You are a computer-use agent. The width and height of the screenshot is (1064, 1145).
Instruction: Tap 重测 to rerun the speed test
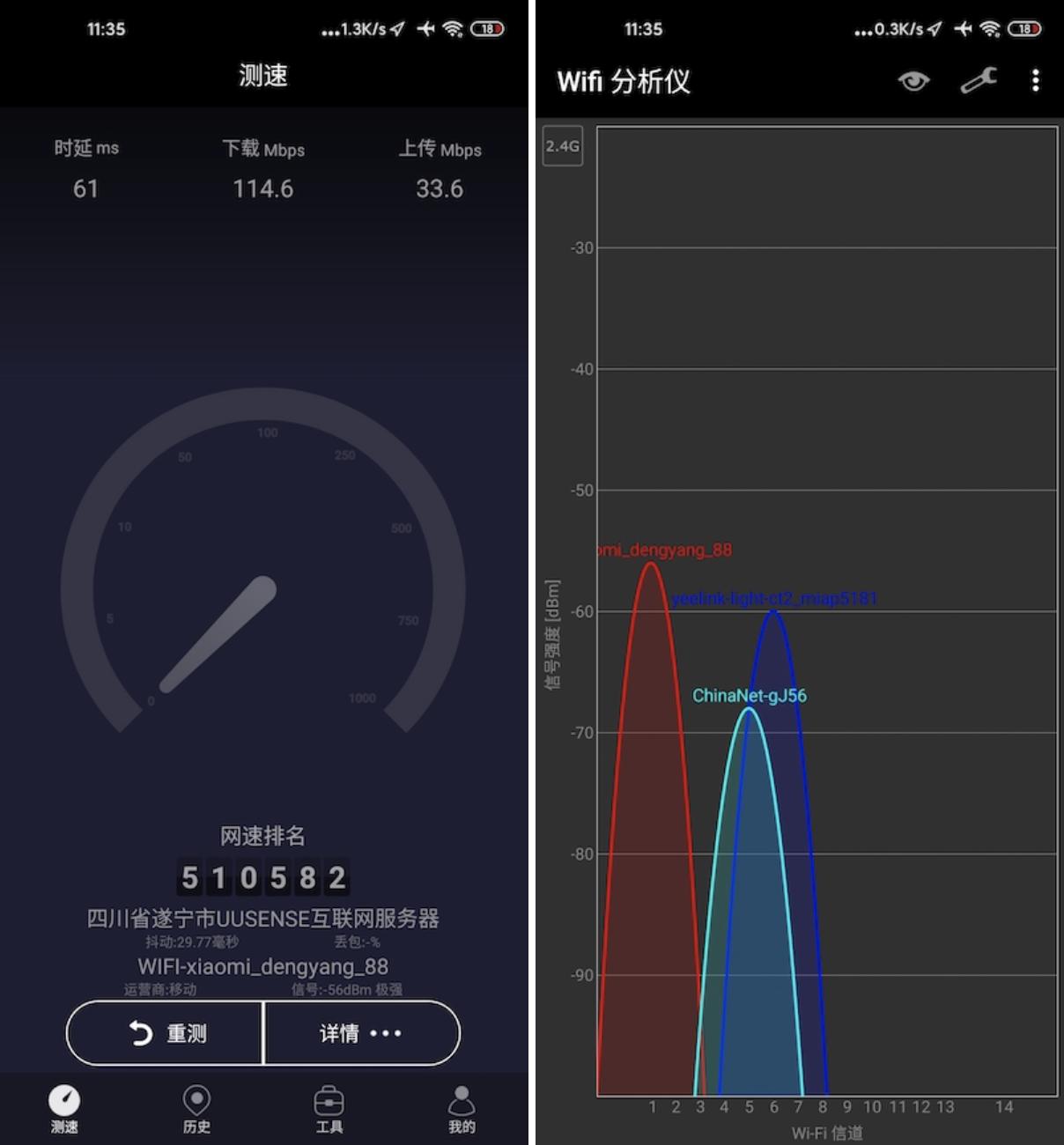click(x=166, y=1032)
